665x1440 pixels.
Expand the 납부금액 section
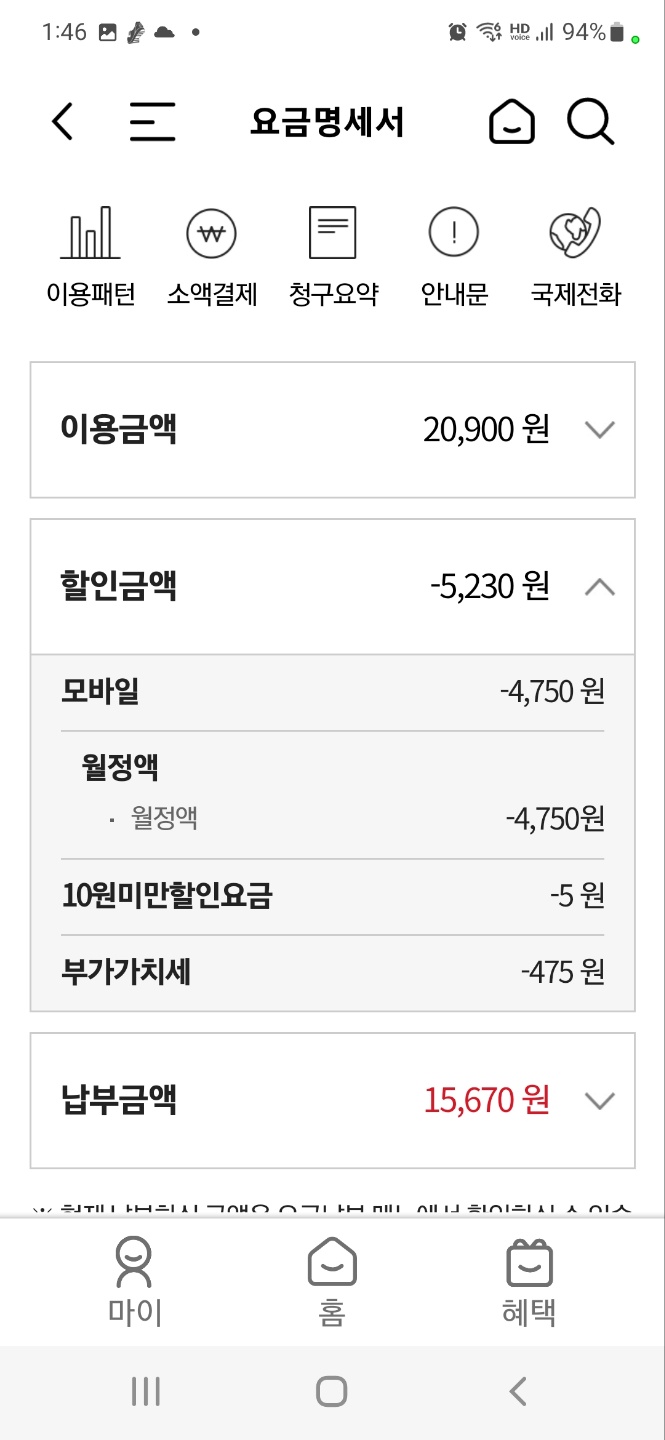tap(598, 1101)
